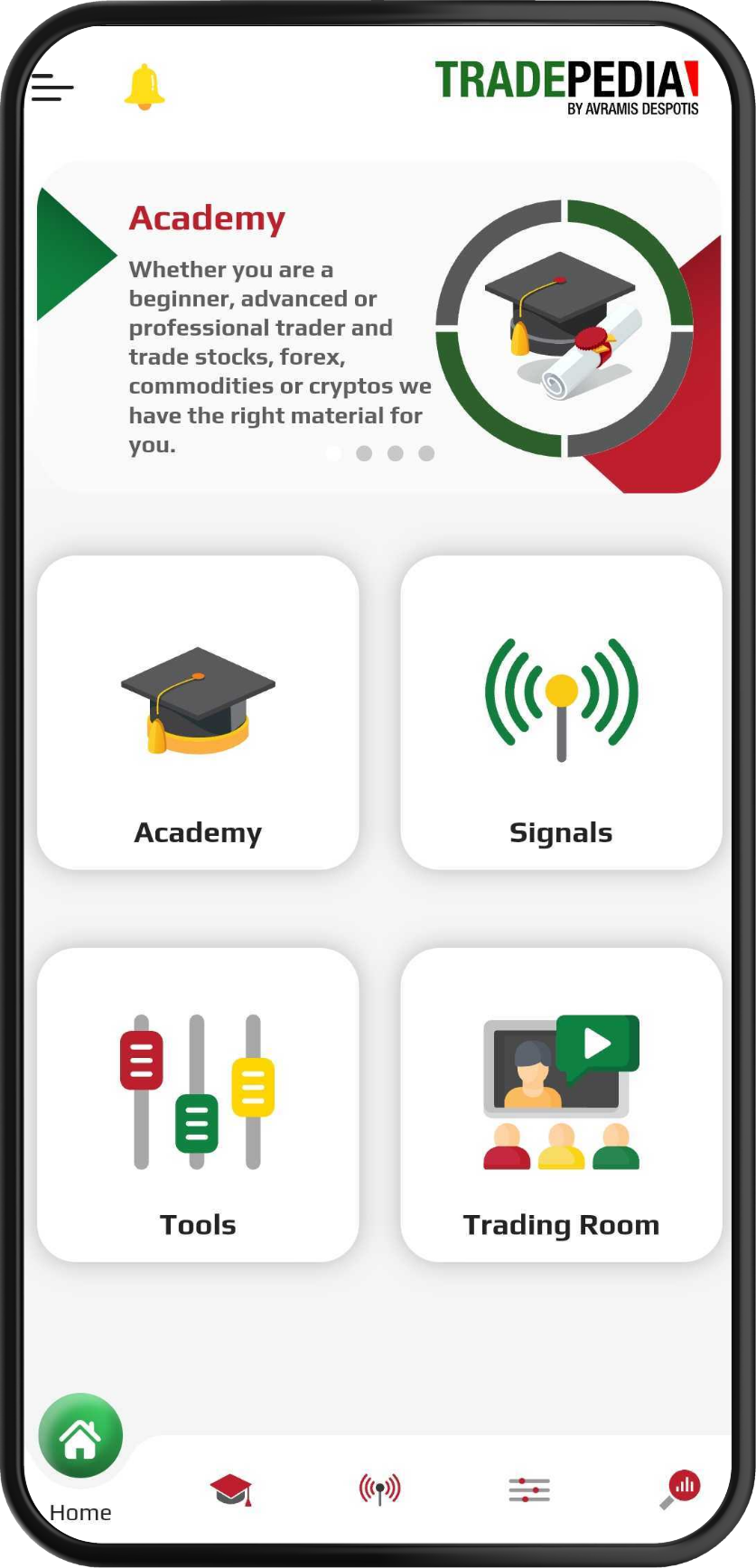This screenshot has width=756, height=1568.
Task: Open the Academy card
Action: tap(198, 712)
